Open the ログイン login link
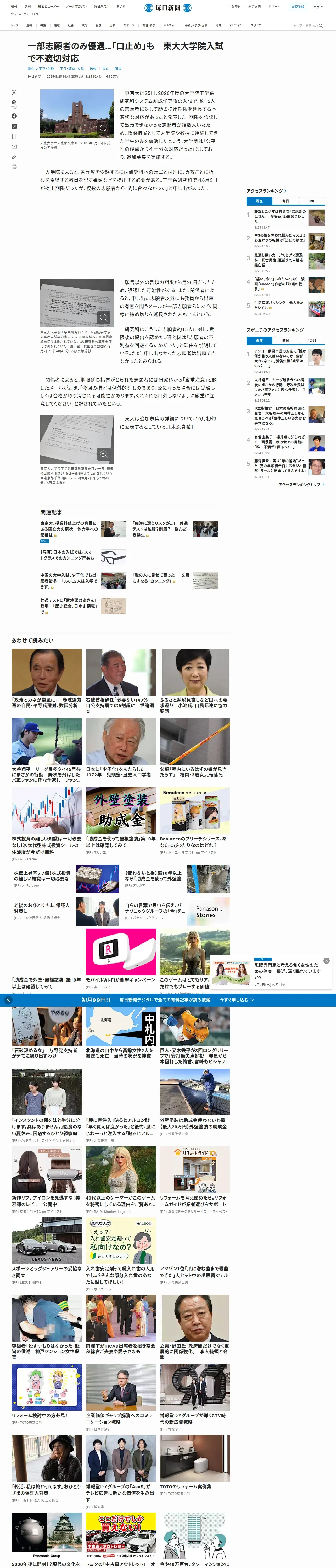The height and width of the screenshot is (1568, 336). 319,7
